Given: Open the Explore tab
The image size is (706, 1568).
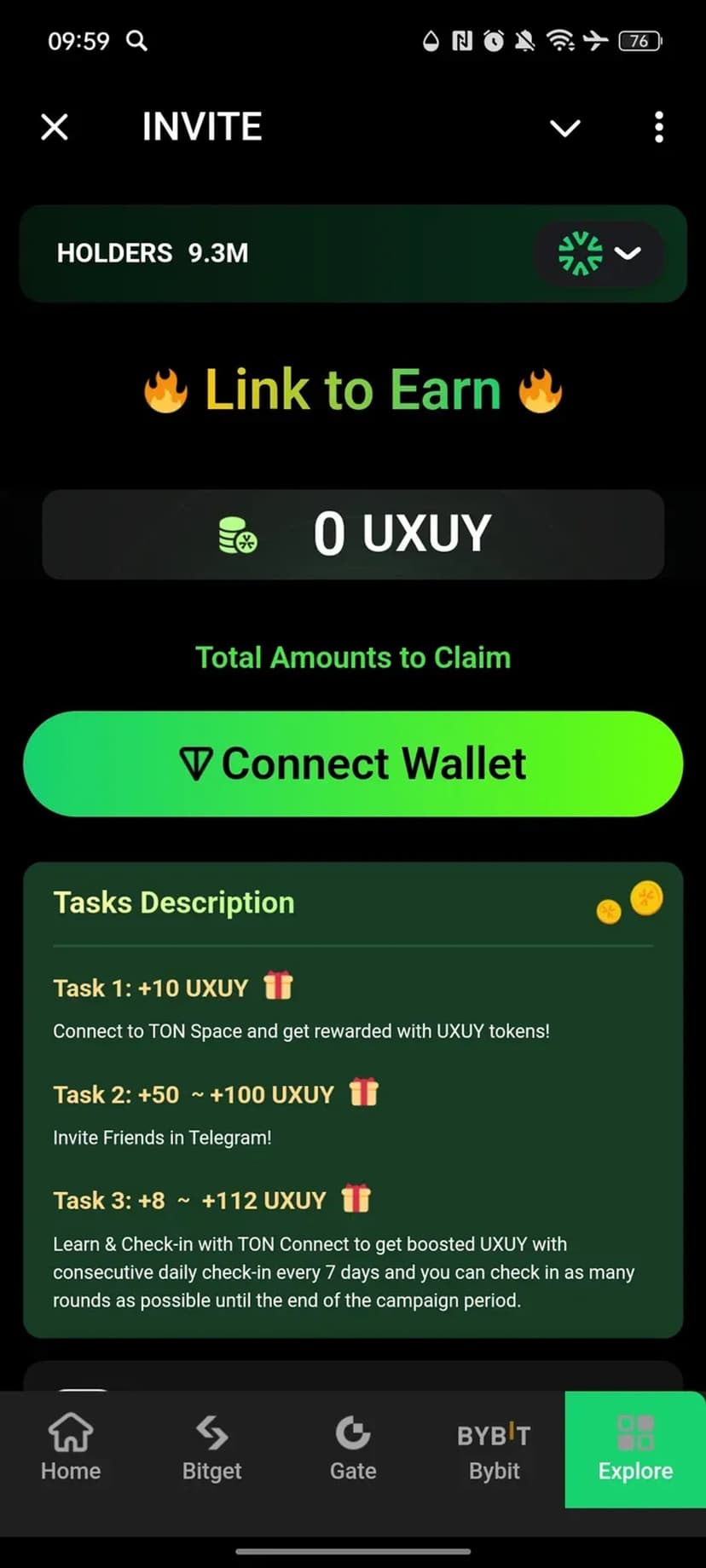Looking at the screenshot, I should (635, 1449).
